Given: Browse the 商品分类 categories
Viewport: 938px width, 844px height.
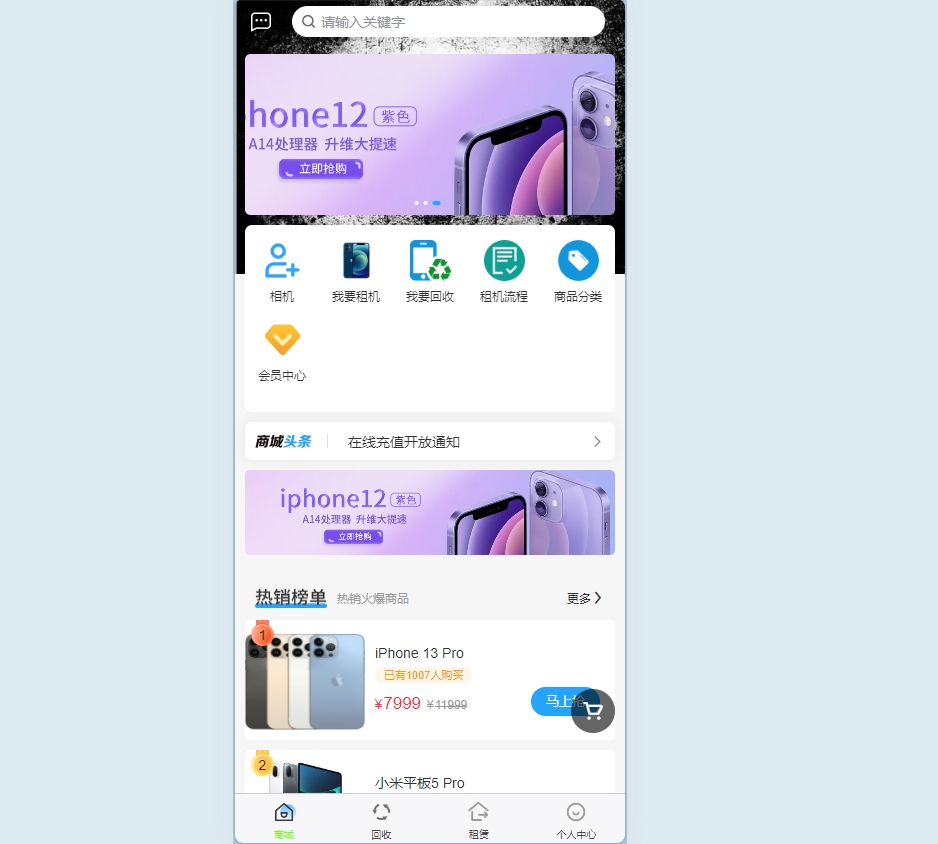Looking at the screenshot, I should click(578, 271).
